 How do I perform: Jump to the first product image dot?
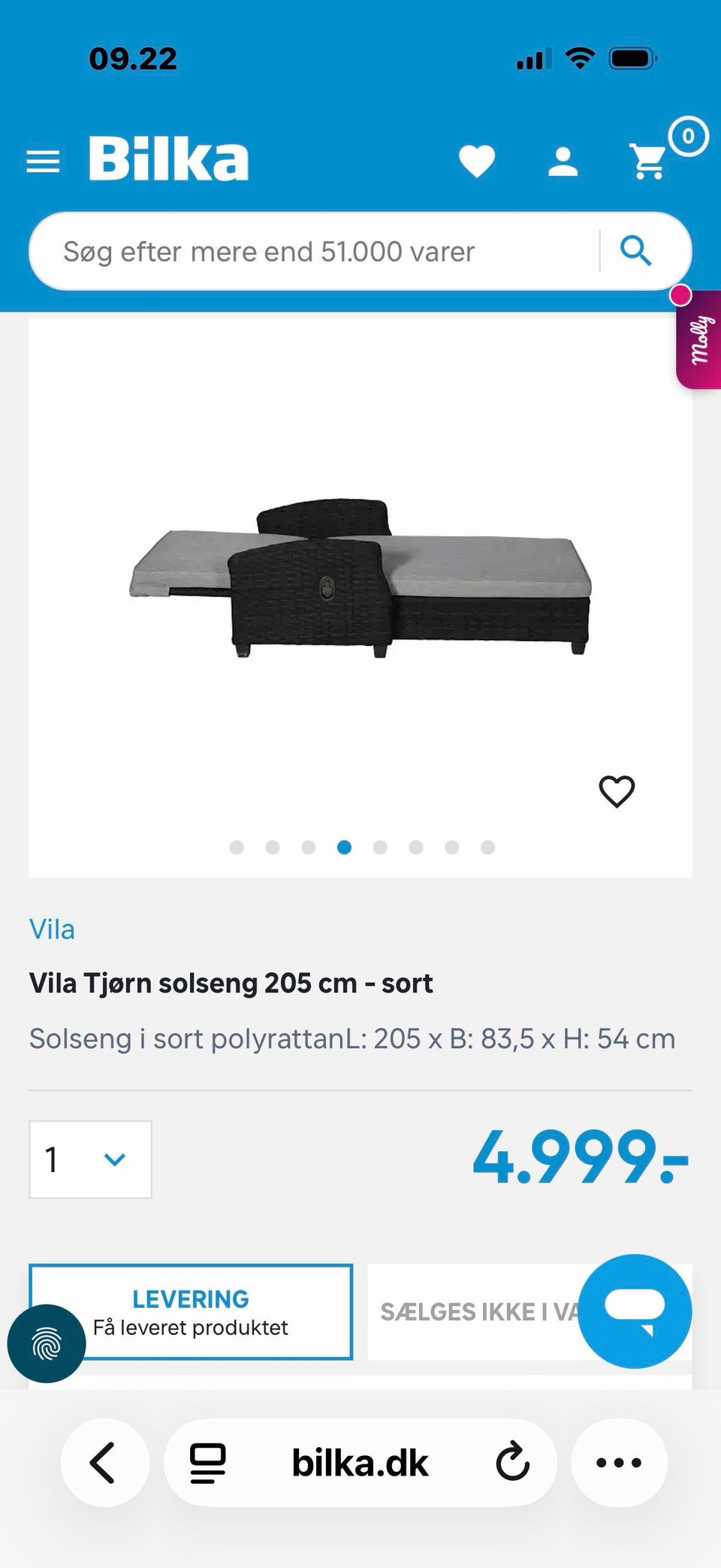[x=237, y=847]
